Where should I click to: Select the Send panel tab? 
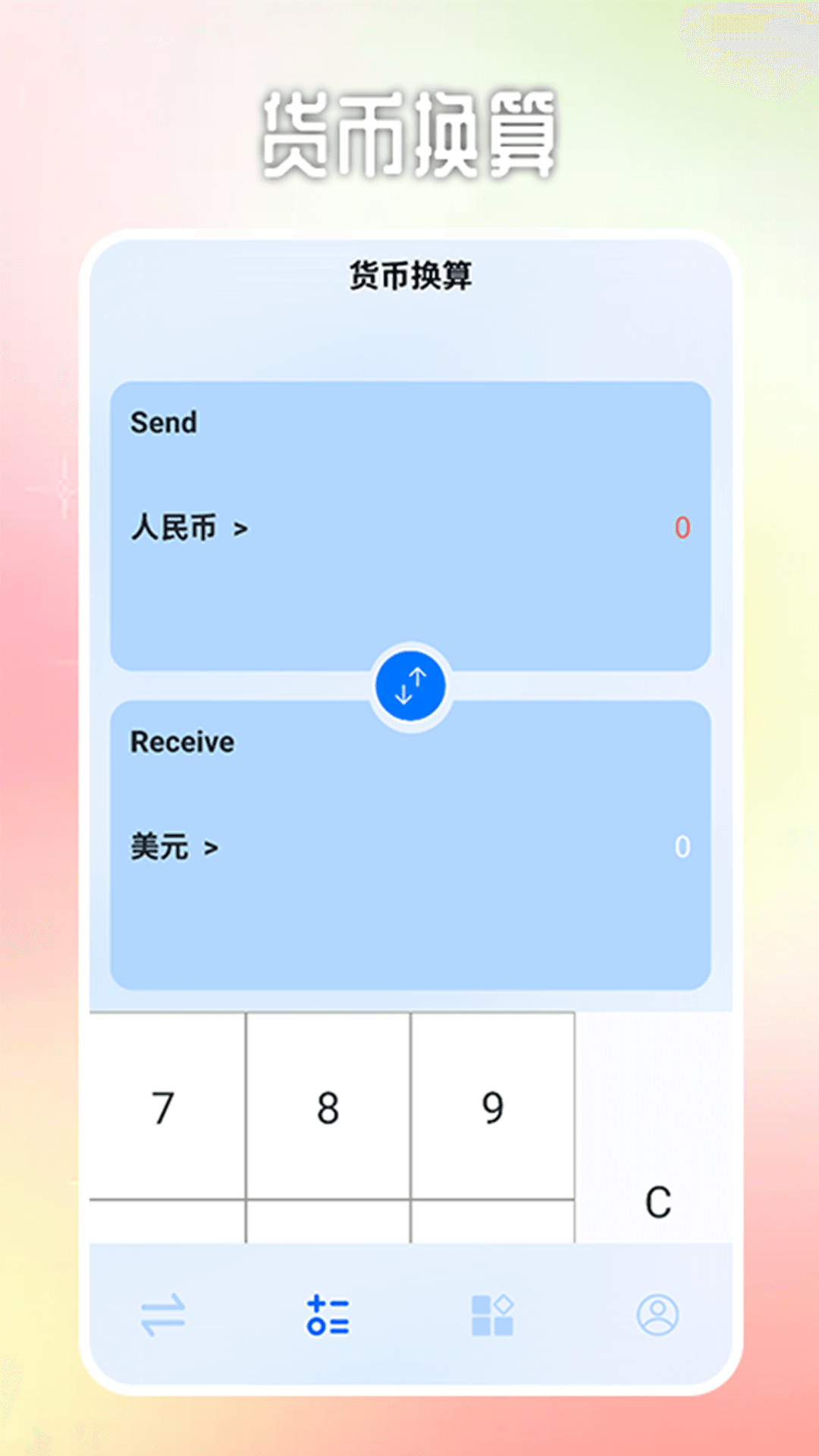(165, 422)
